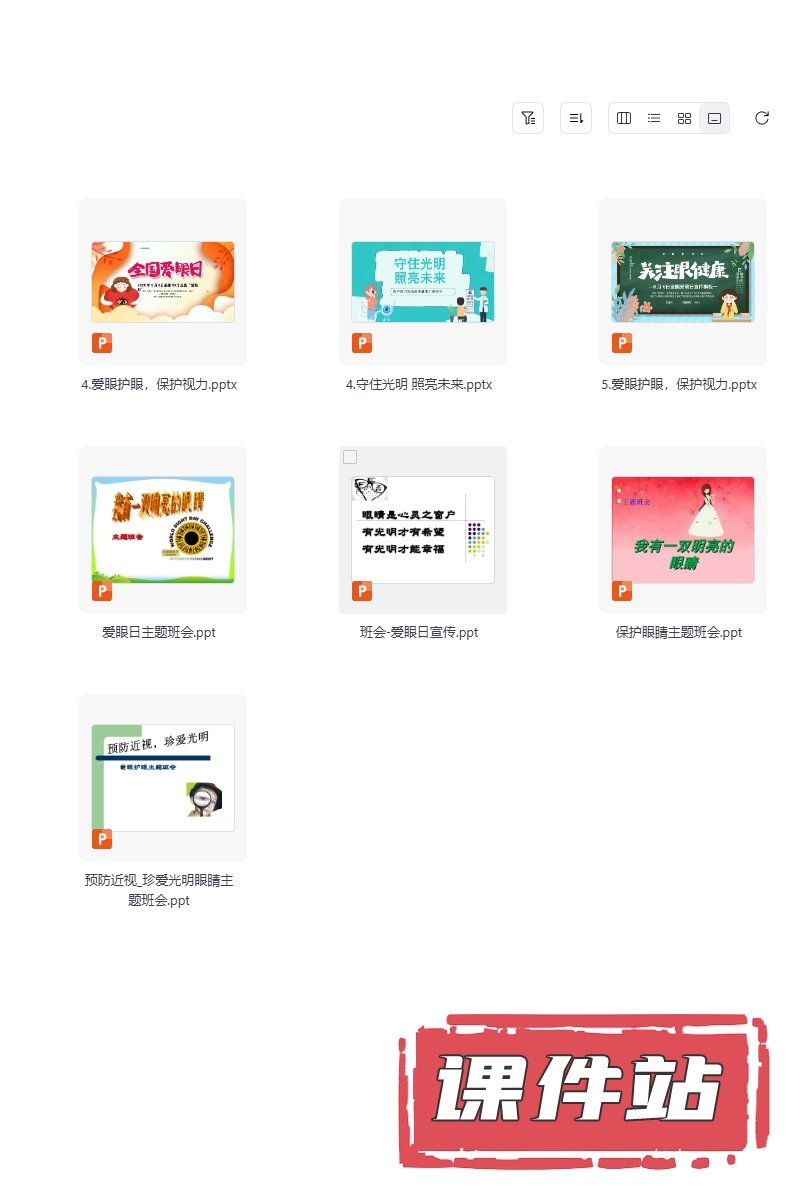Switch to list view layout

click(654, 118)
